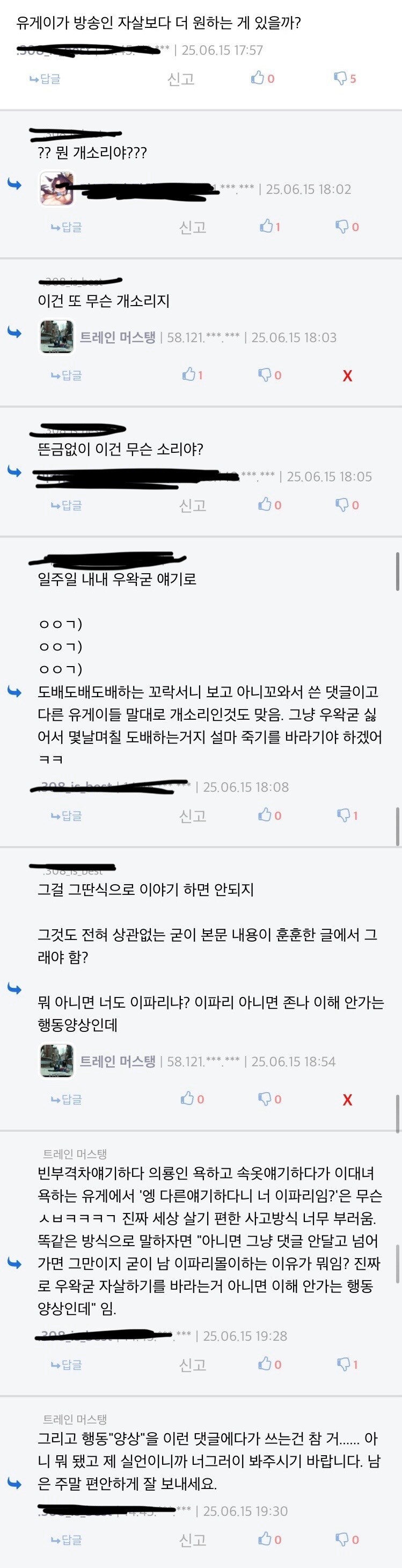The width and height of the screenshot is (402, 1568).
Task: Report the 18:02 reply comment
Action: (x=192, y=227)
